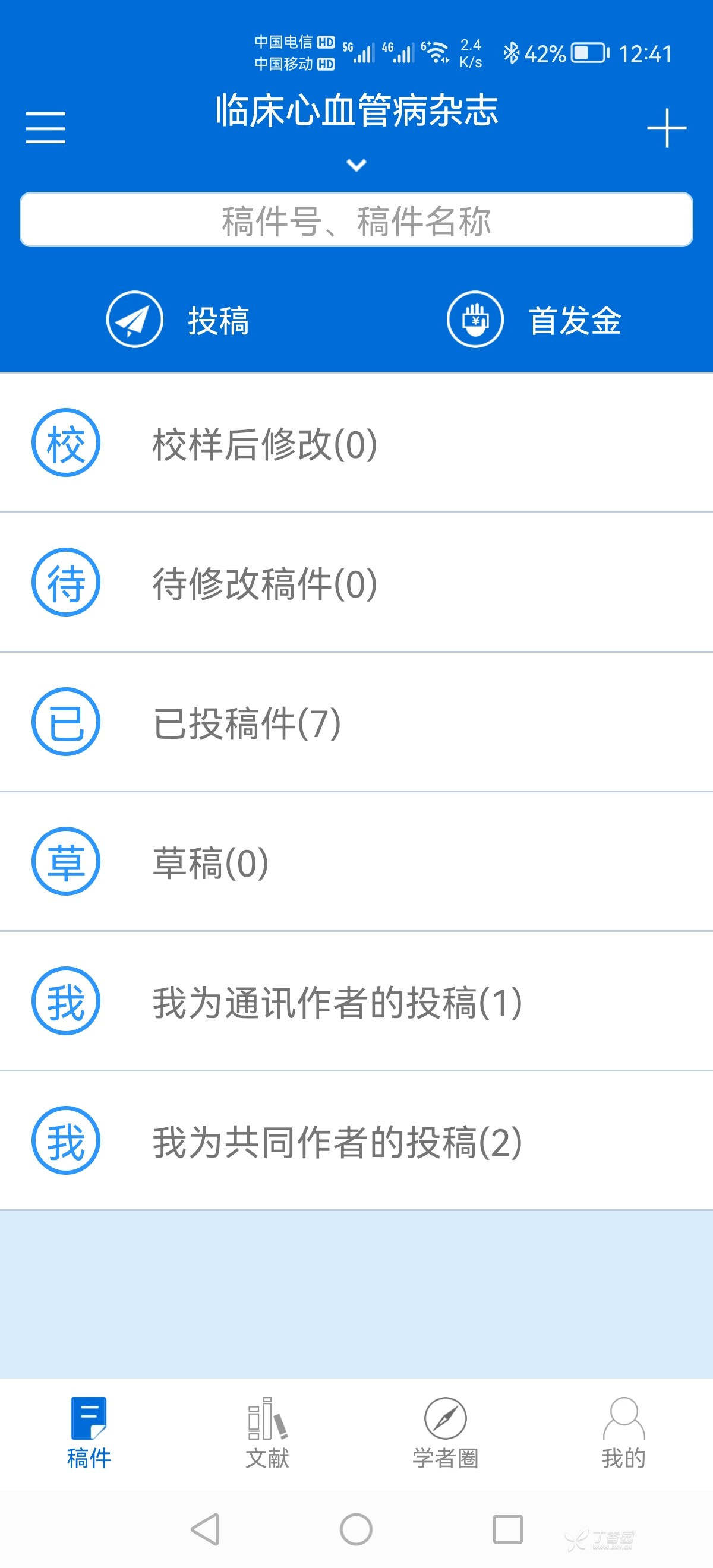Viewport: 713px width, 1568px height.
Task: Go to the system home screen
Action: [356, 1528]
